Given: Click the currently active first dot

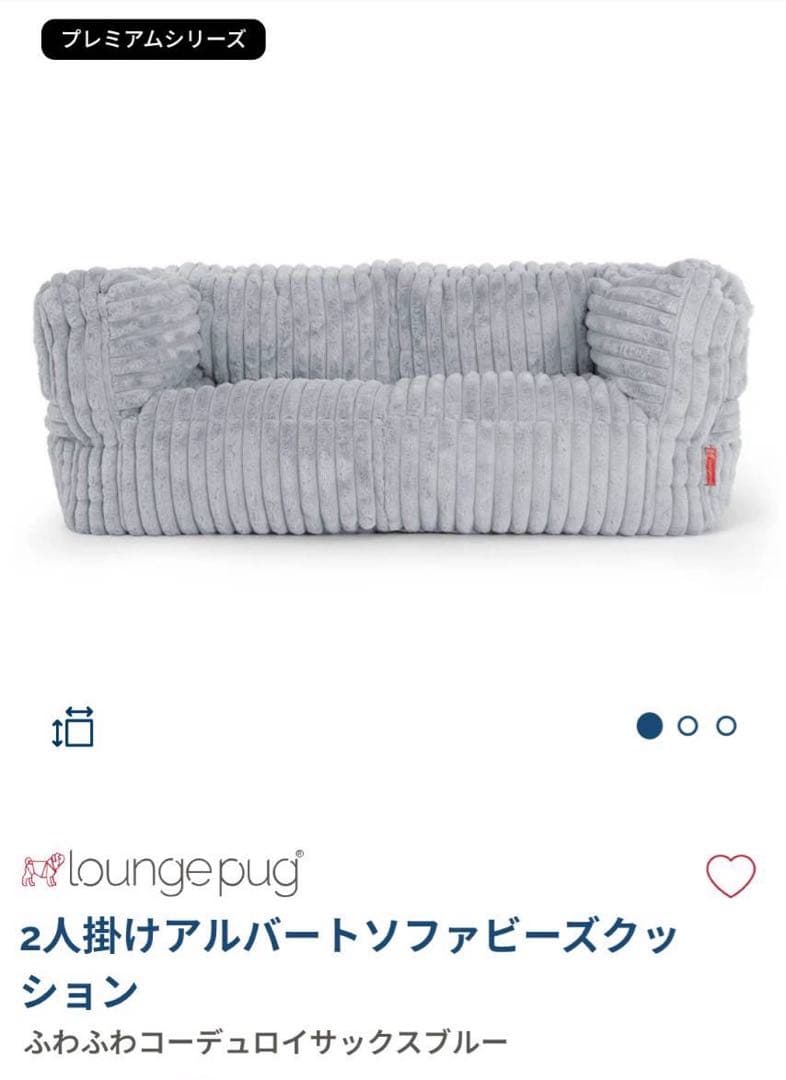Looking at the screenshot, I should tap(652, 724).
